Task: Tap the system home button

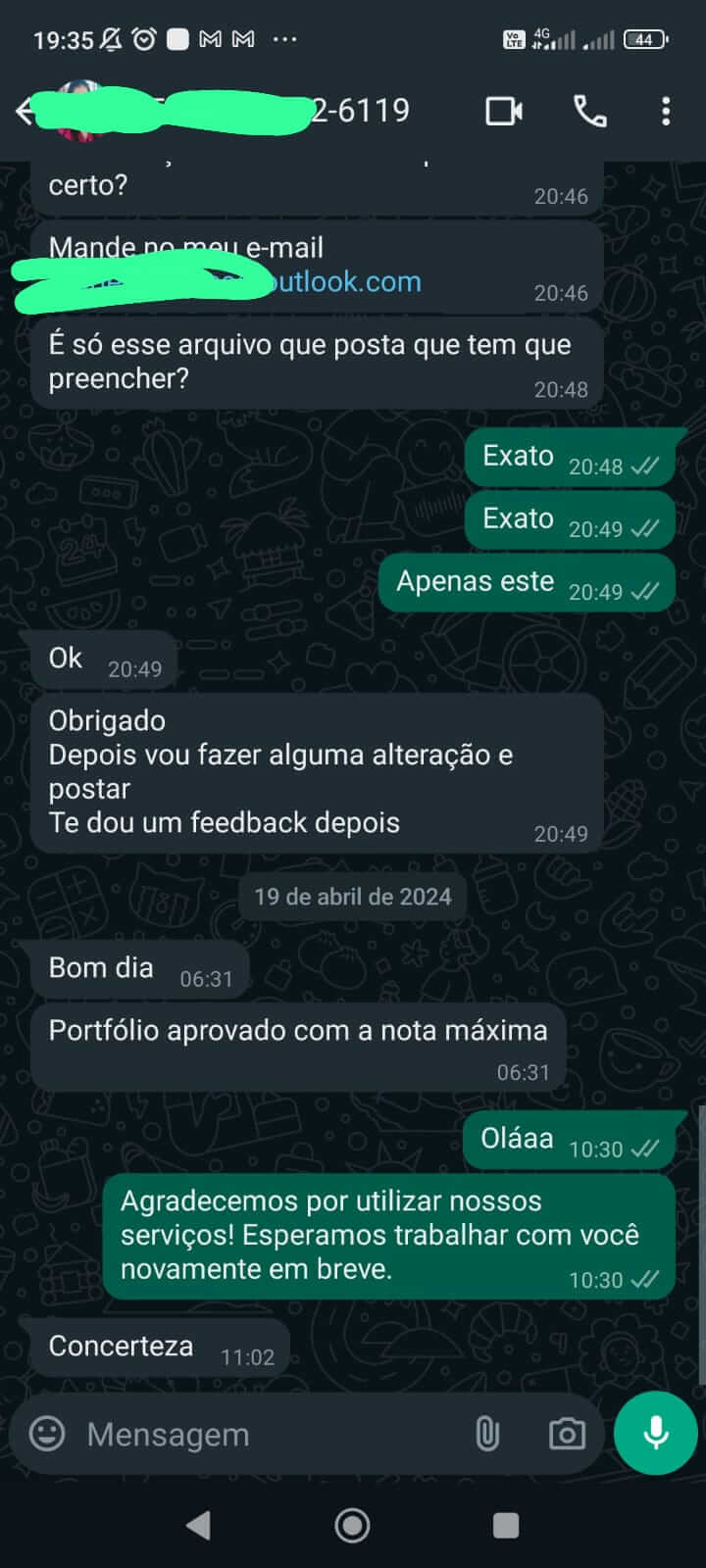Action: pos(352,1525)
